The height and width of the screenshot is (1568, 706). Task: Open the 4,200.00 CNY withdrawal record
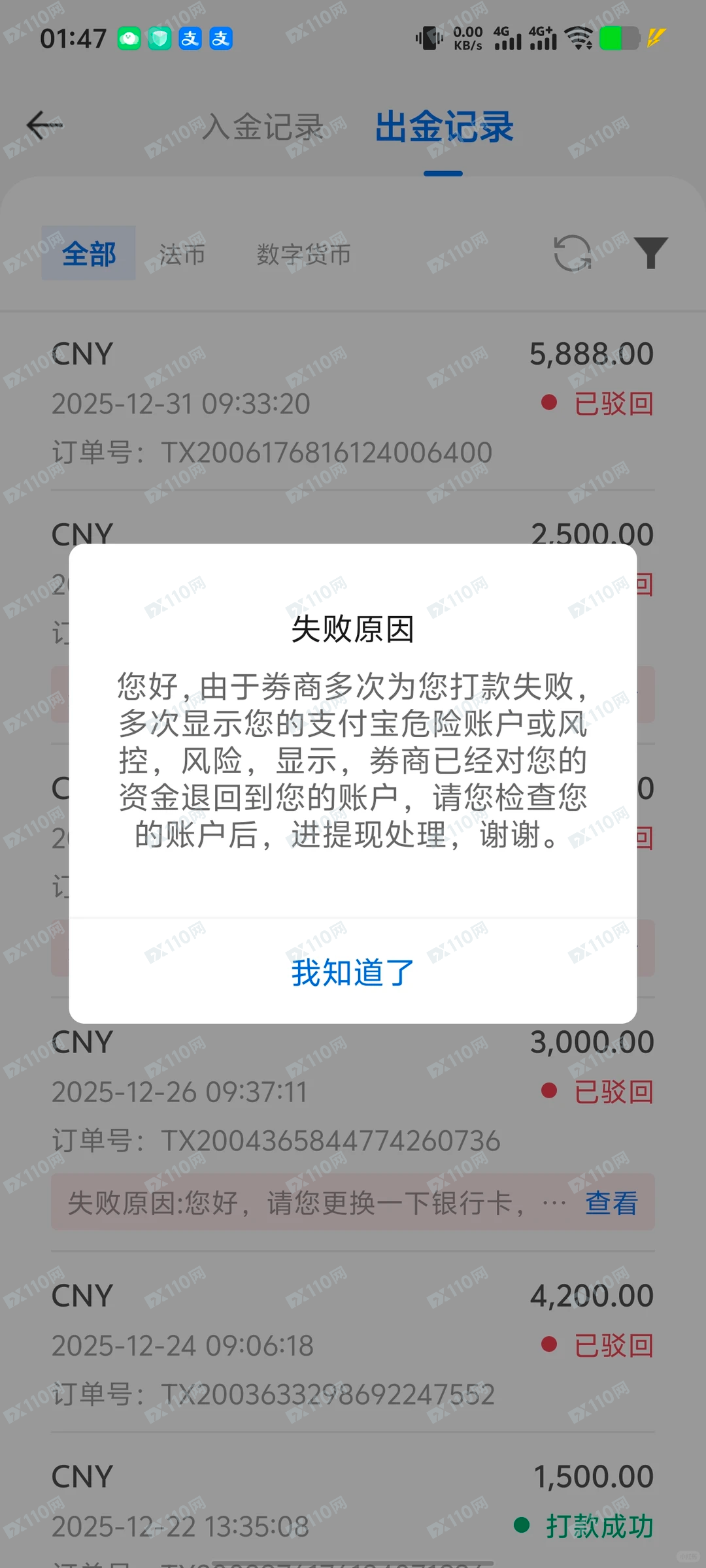pos(352,1343)
